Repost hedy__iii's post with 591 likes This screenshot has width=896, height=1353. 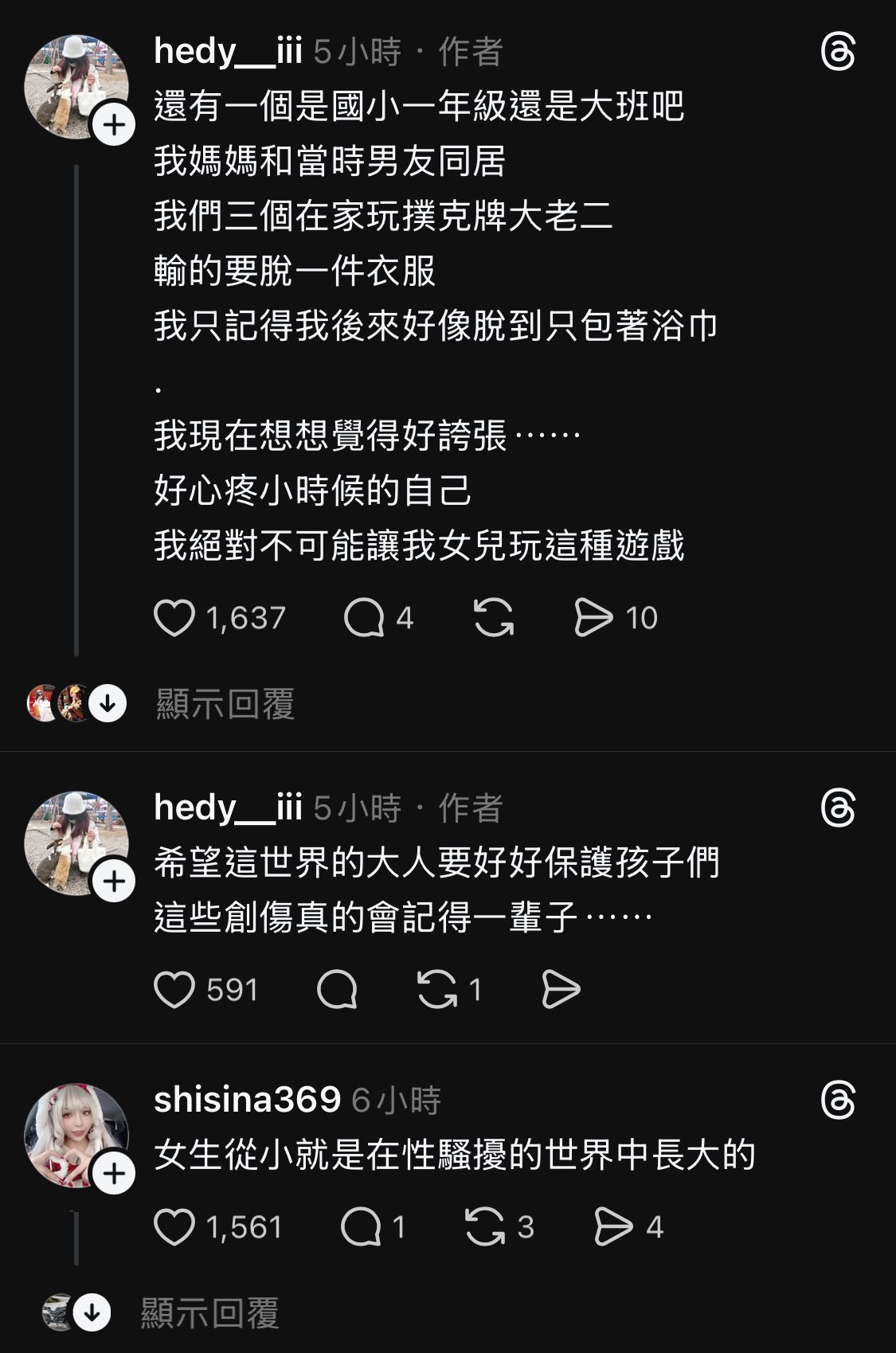[x=437, y=990]
